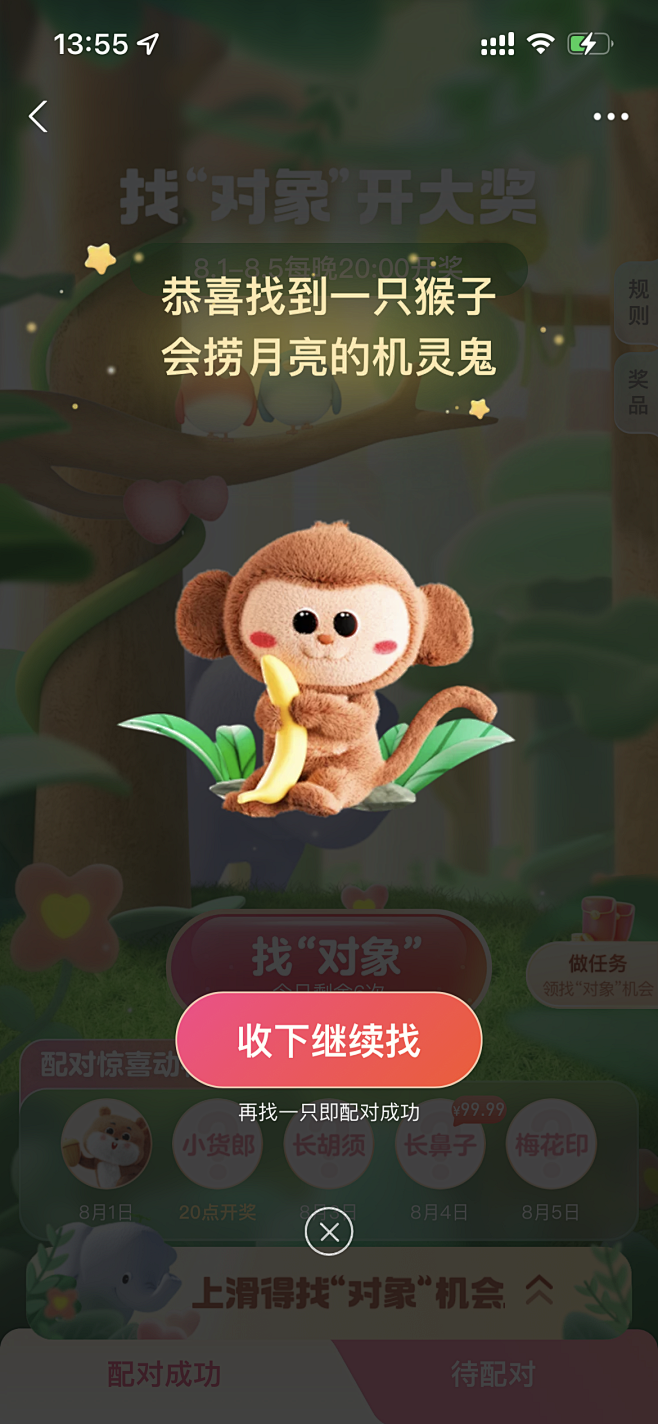Close the monkey reward popup

329,1231
